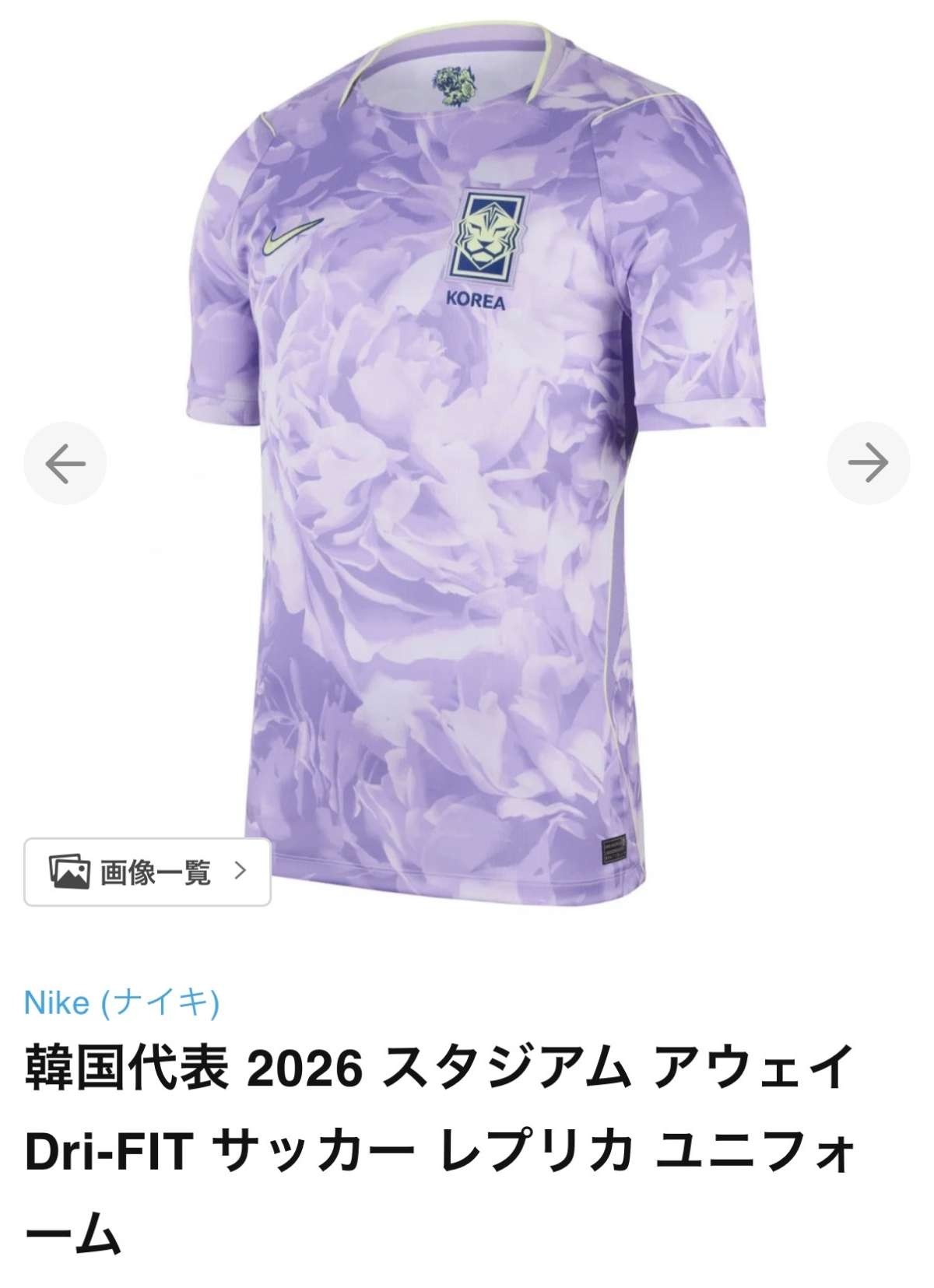Show the previous product image
The height and width of the screenshot is (1288, 934).
tap(65, 464)
